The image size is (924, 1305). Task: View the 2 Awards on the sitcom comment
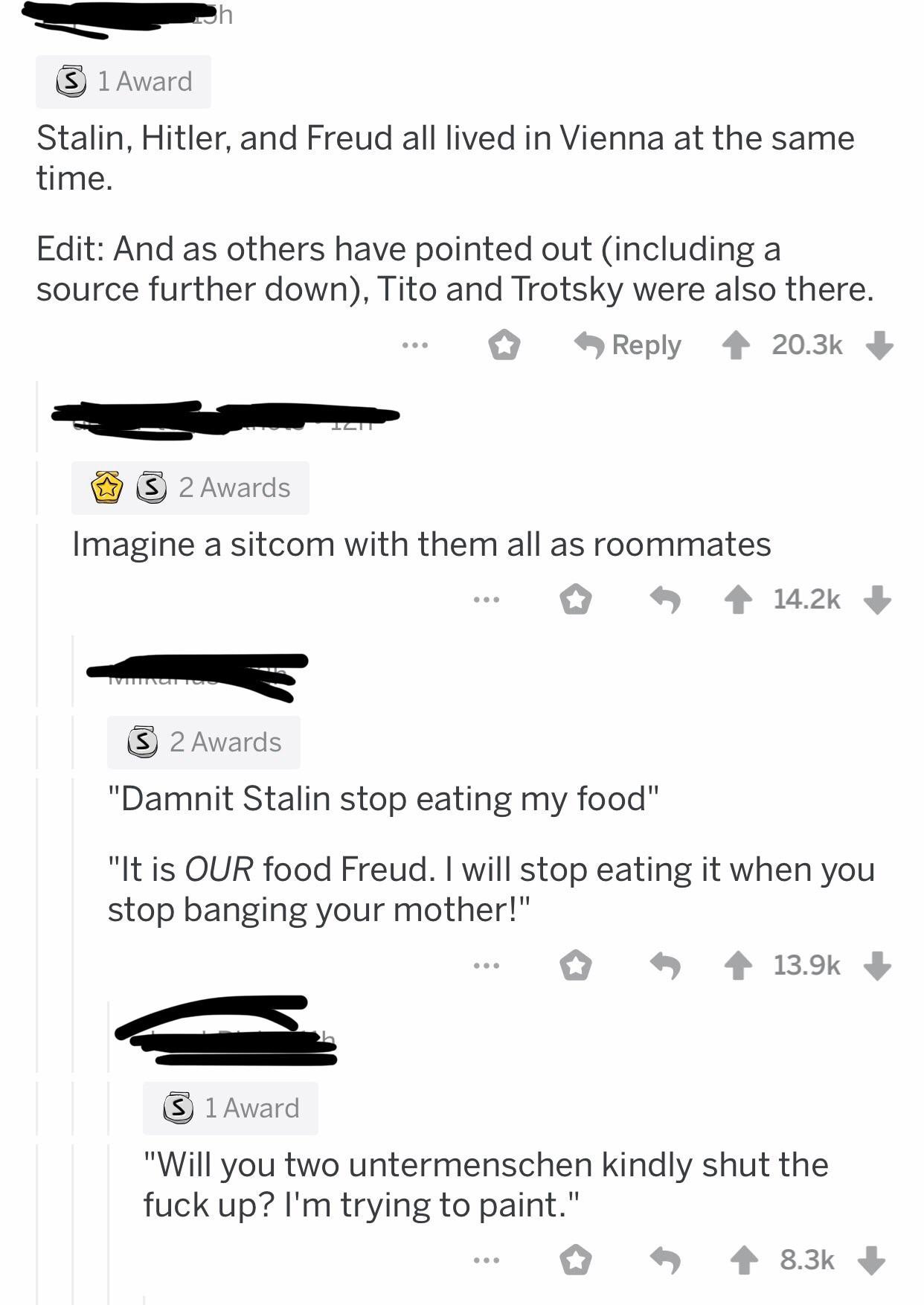190,488
